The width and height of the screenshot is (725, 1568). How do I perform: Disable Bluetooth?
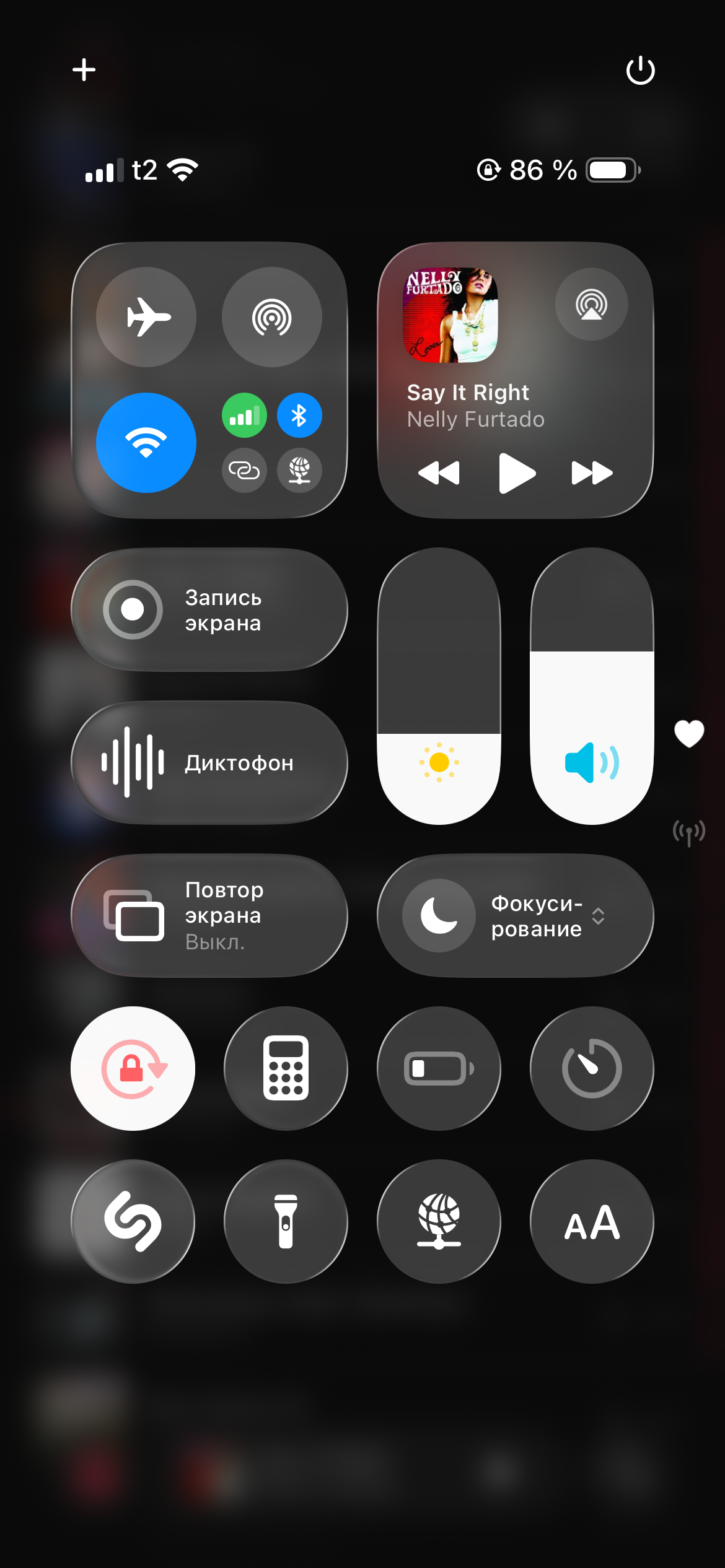[x=299, y=416]
